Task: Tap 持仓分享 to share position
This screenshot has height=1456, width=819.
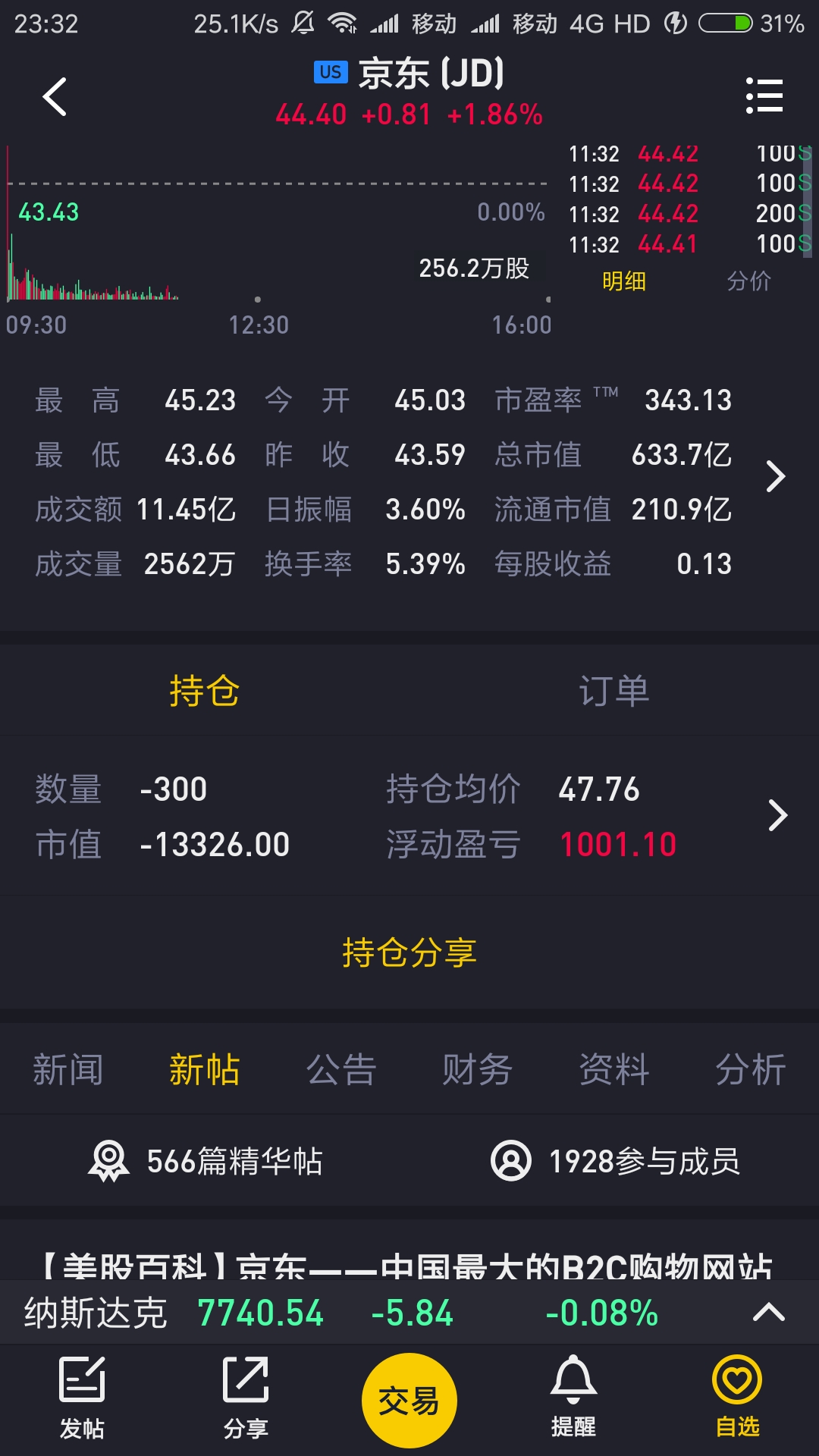Action: [409, 952]
